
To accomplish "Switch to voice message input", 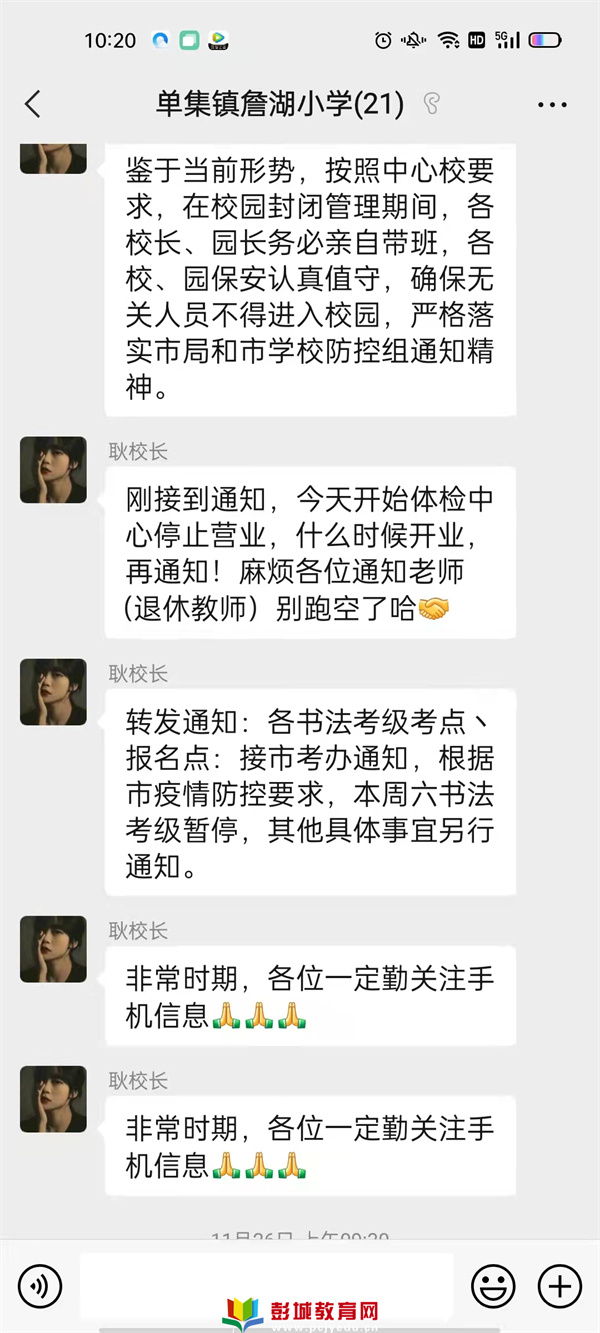I will (x=40, y=1284).
